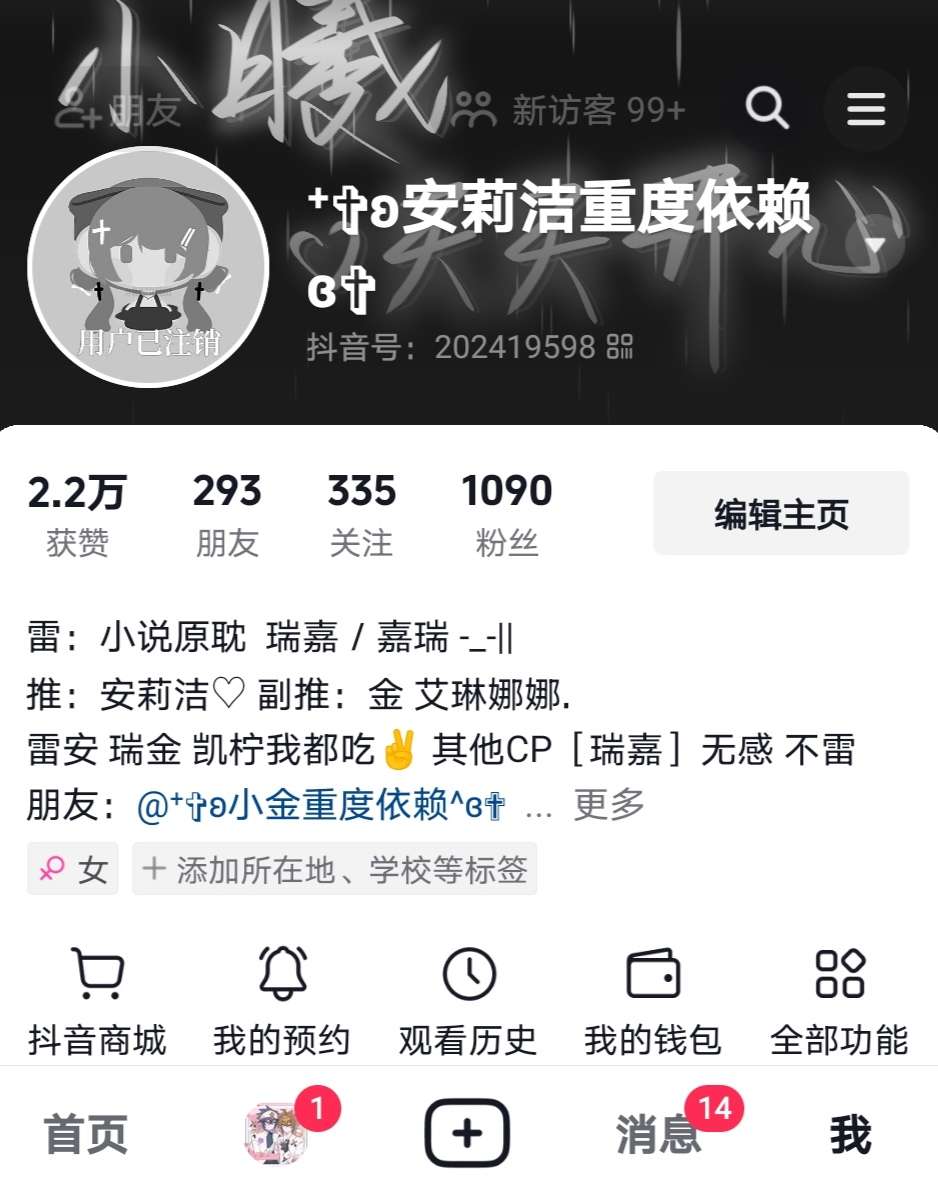Viewport: 938px width, 1200px height.
Task: Create a new post with plus button
Action: (468, 1133)
